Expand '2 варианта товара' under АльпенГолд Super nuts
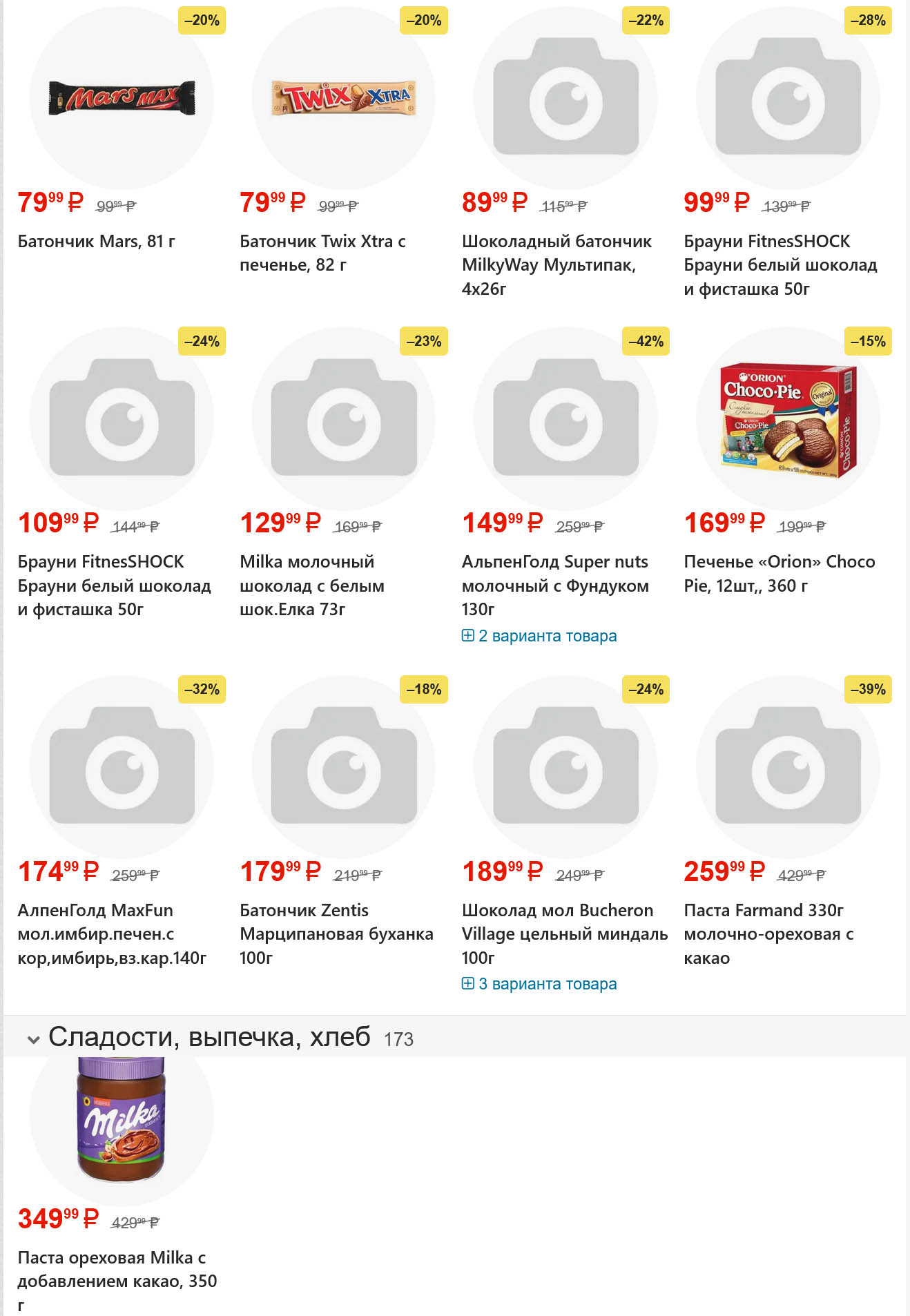The width and height of the screenshot is (910, 1316). point(539,635)
